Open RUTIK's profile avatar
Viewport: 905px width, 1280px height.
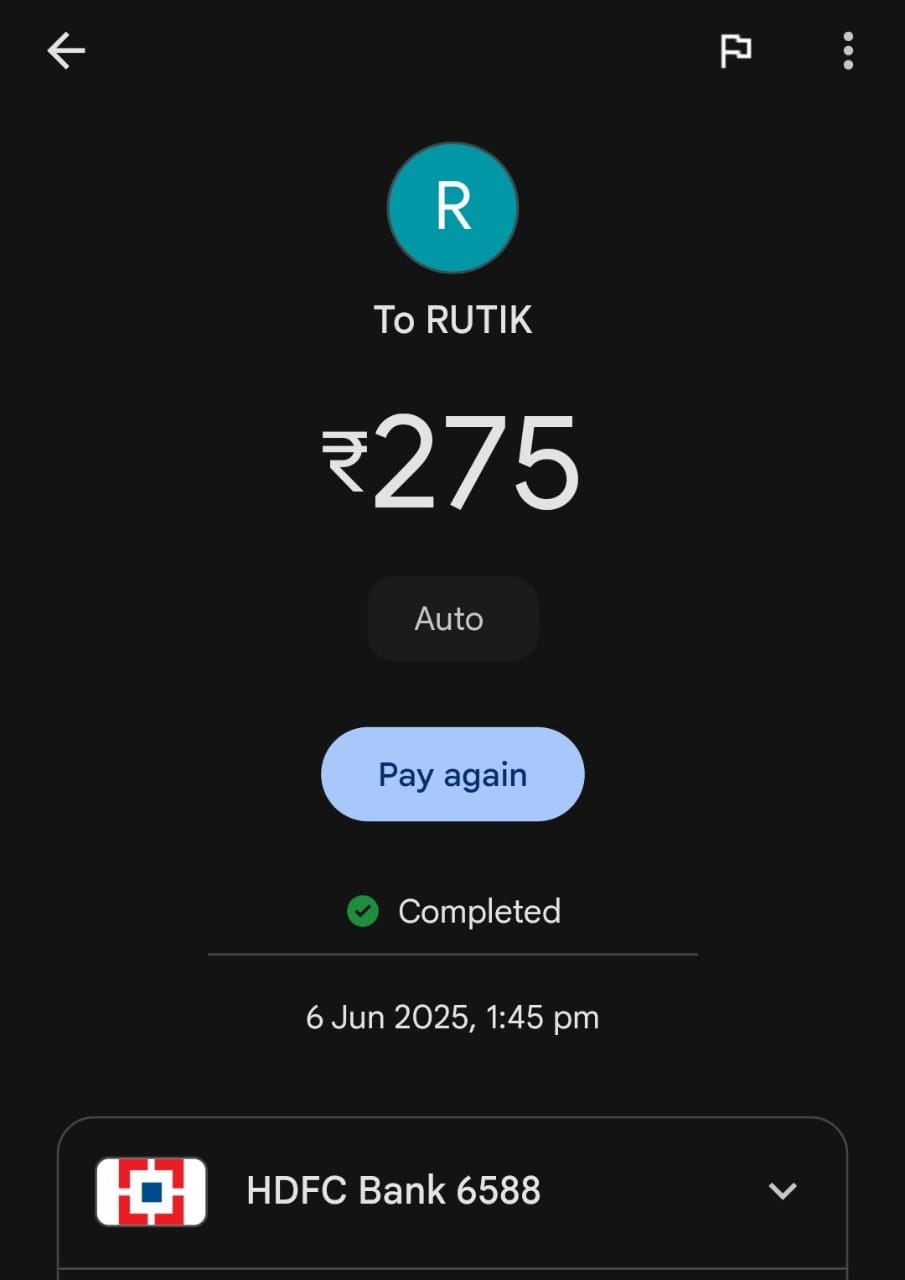(x=452, y=208)
